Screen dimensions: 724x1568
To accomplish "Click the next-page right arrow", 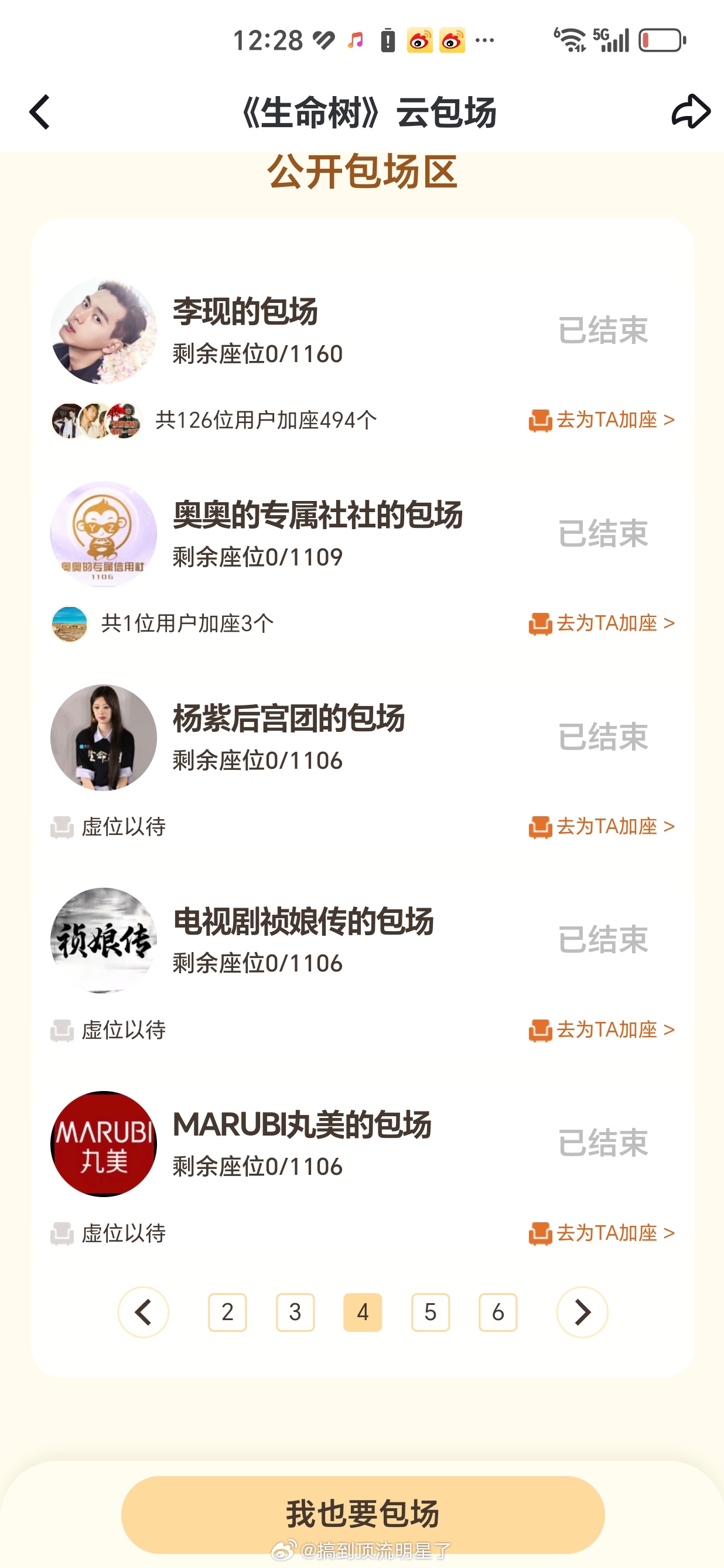I will (x=581, y=1313).
